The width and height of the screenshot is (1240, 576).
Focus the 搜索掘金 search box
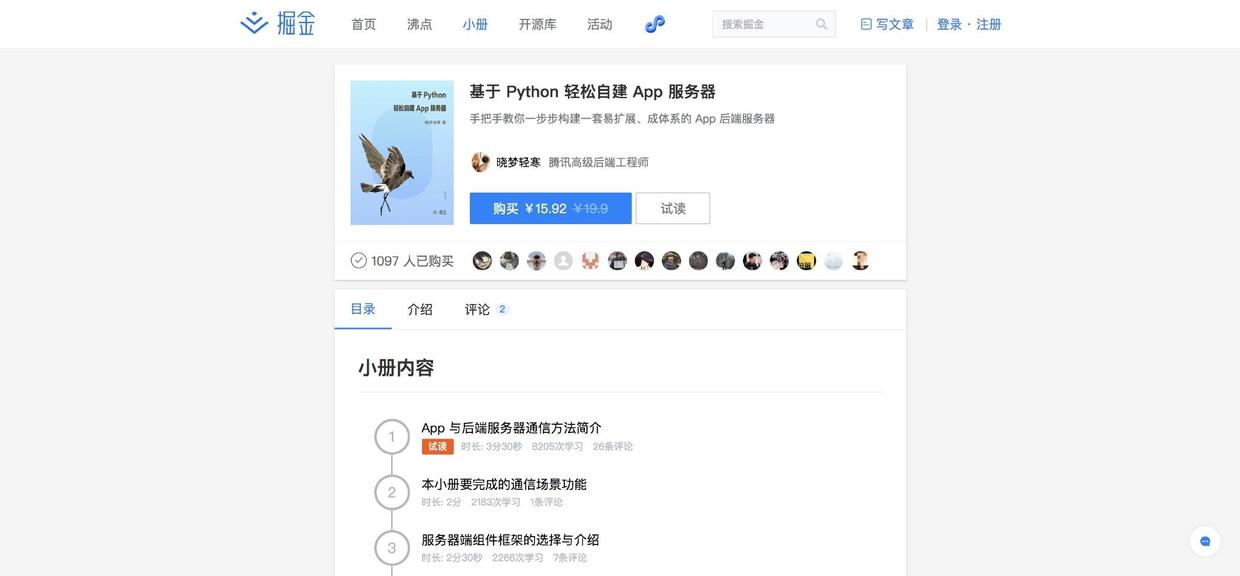click(x=764, y=24)
